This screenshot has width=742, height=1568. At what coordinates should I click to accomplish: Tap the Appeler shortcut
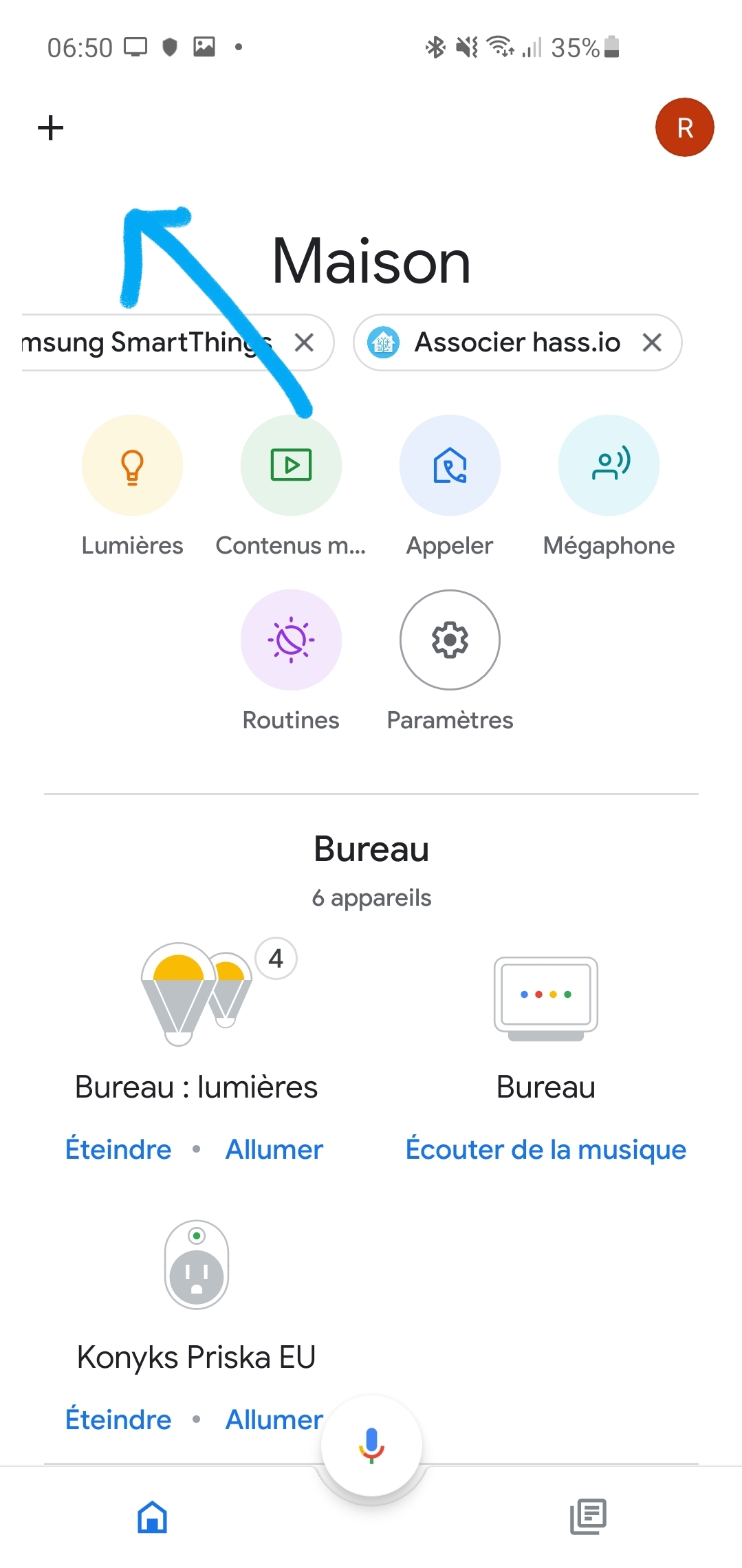pyautogui.click(x=450, y=466)
